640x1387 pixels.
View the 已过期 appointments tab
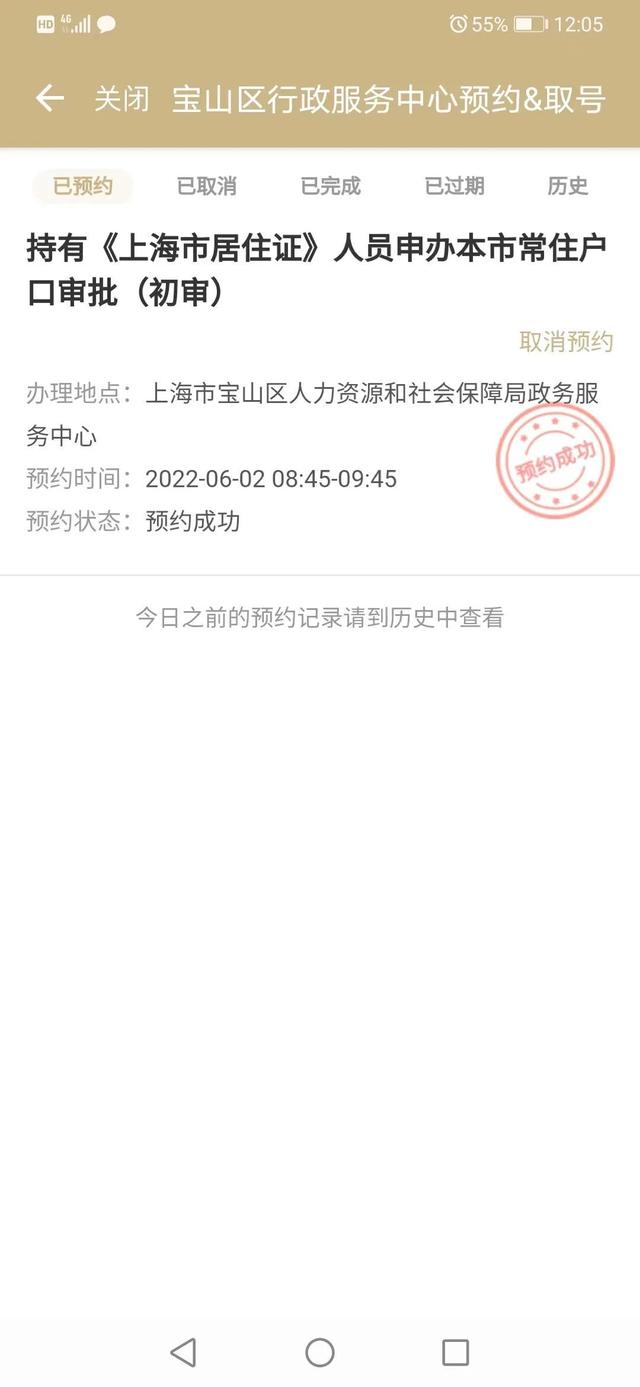pyautogui.click(x=454, y=186)
